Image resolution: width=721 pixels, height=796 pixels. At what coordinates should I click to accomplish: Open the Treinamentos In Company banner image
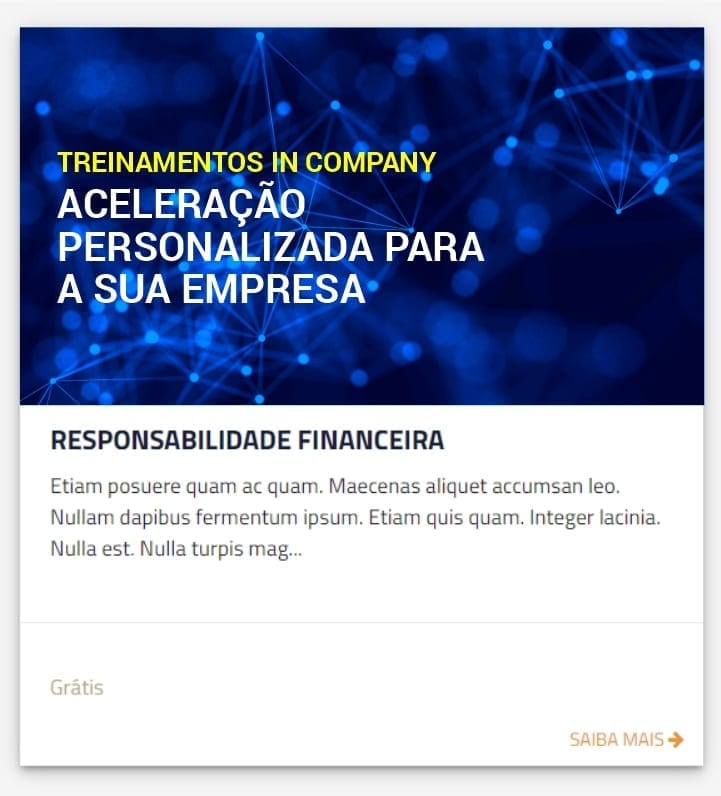[x=361, y=216]
